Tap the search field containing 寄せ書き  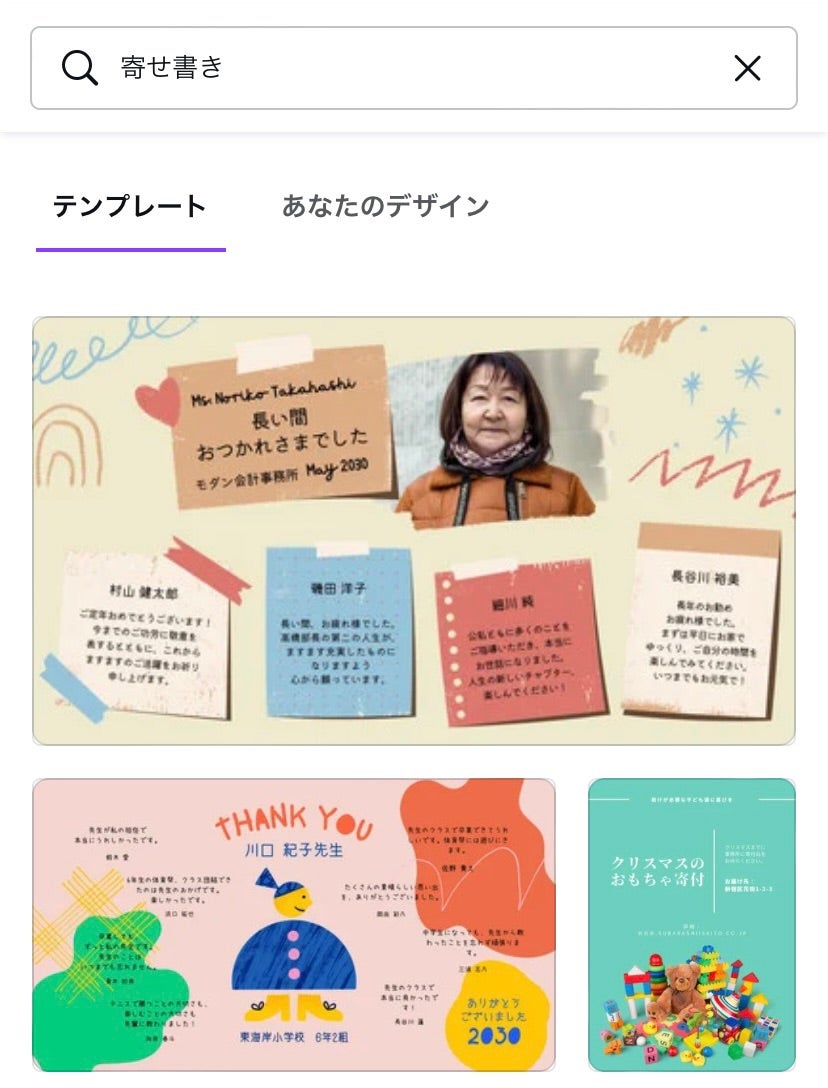400,68
